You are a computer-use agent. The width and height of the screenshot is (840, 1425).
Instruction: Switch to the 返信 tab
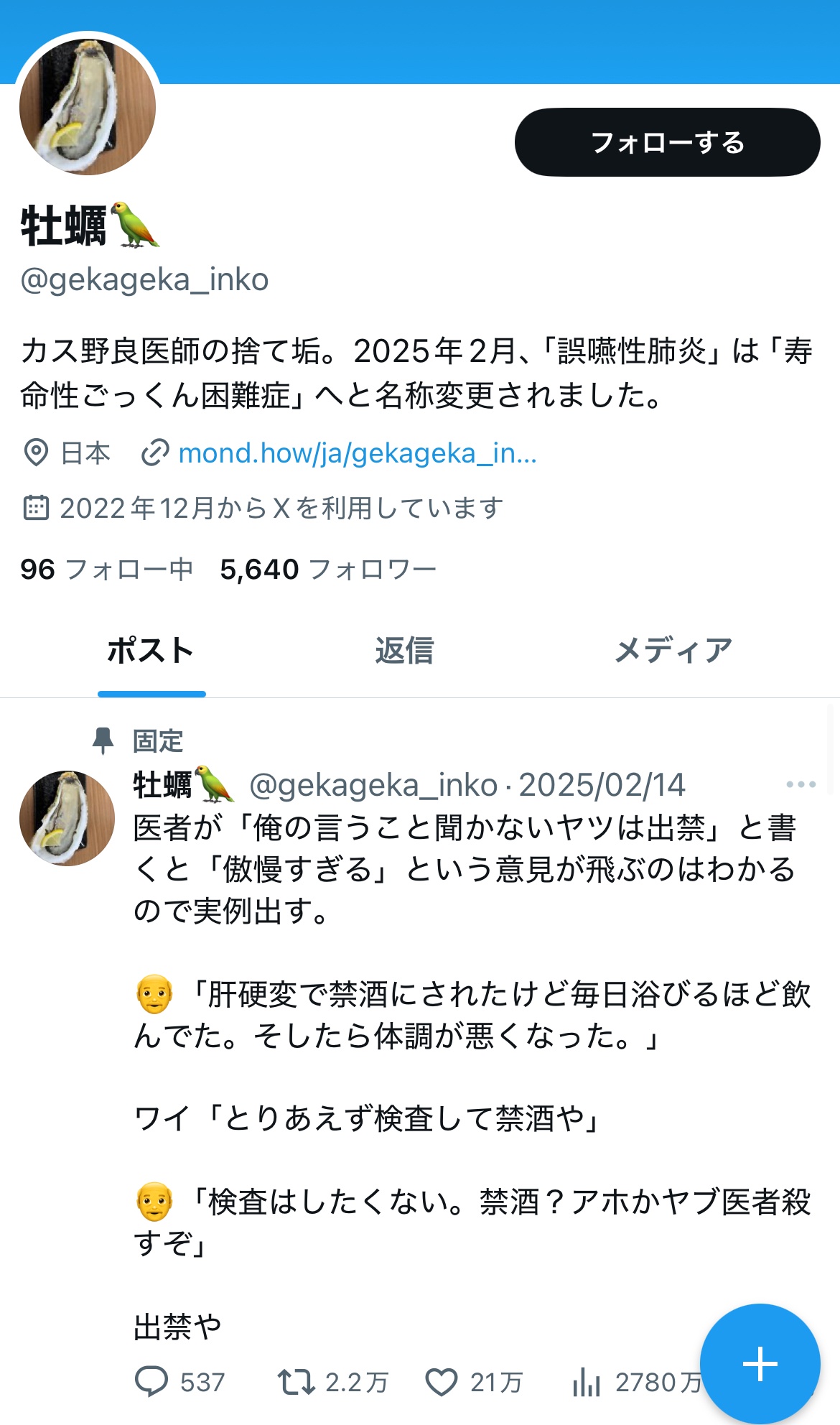[x=404, y=651]
